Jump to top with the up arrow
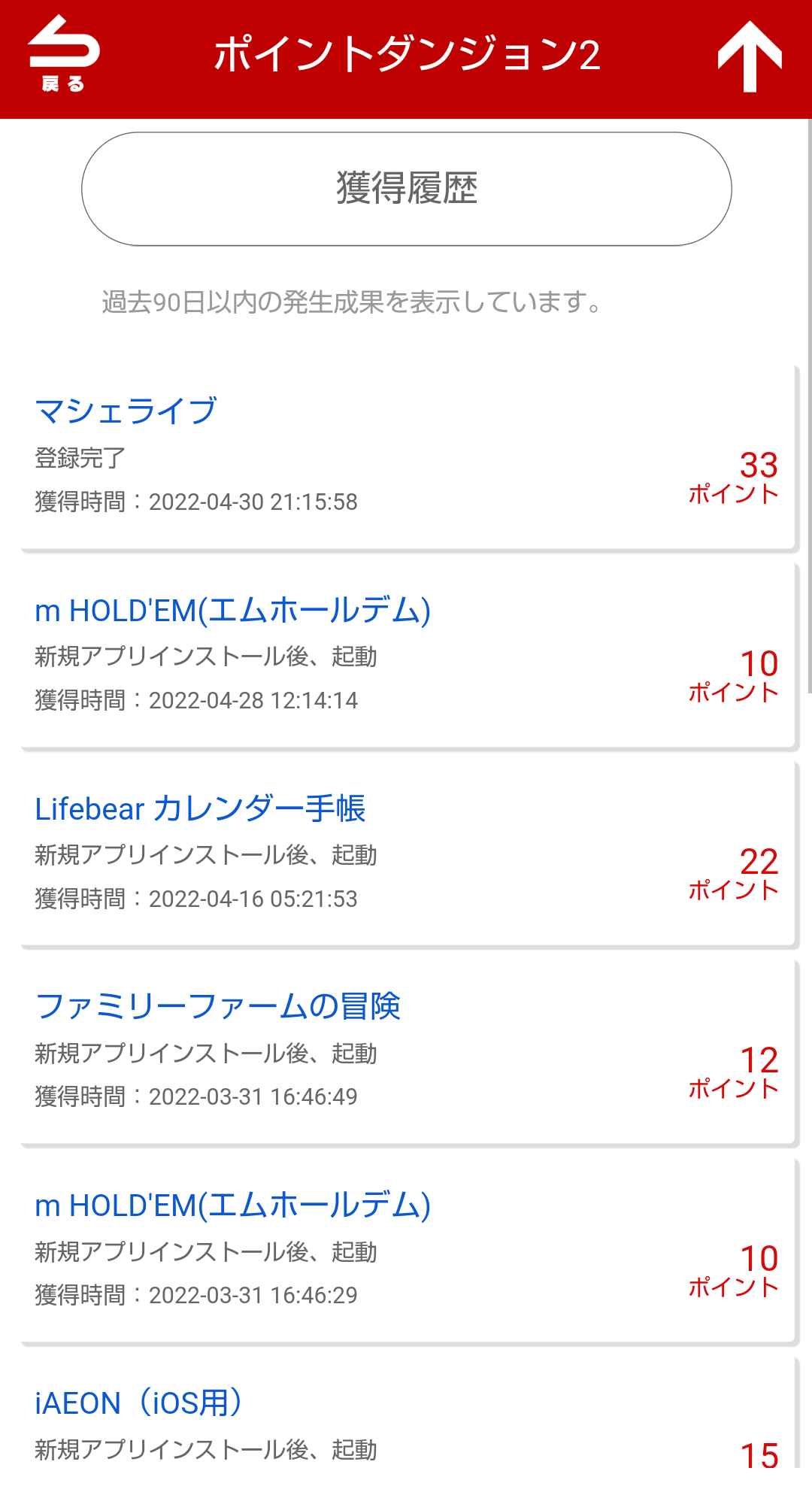Image resolution: width=812 pixels, height=1489 pixels. tap(749, 57)
